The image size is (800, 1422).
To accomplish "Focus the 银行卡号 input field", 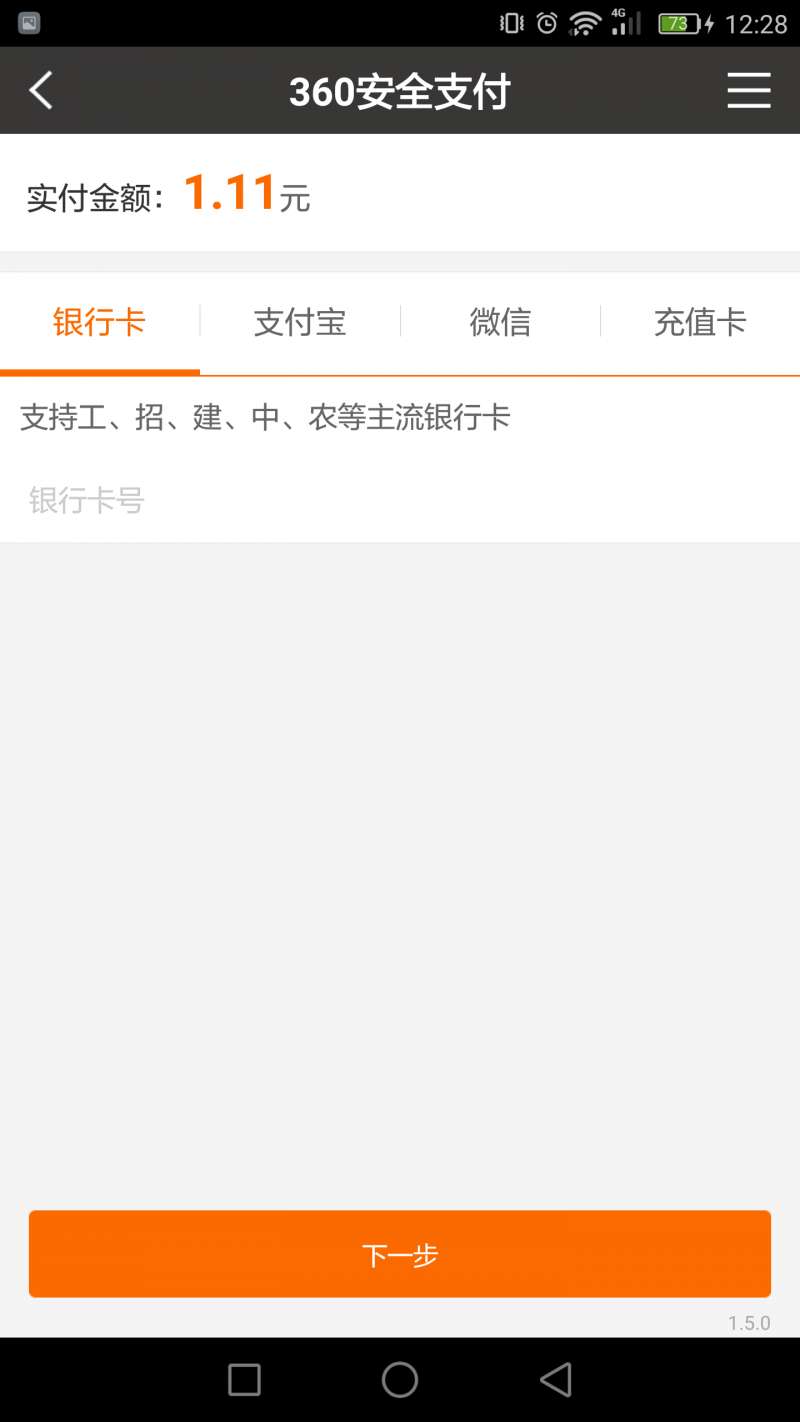I will click(400, 500).
